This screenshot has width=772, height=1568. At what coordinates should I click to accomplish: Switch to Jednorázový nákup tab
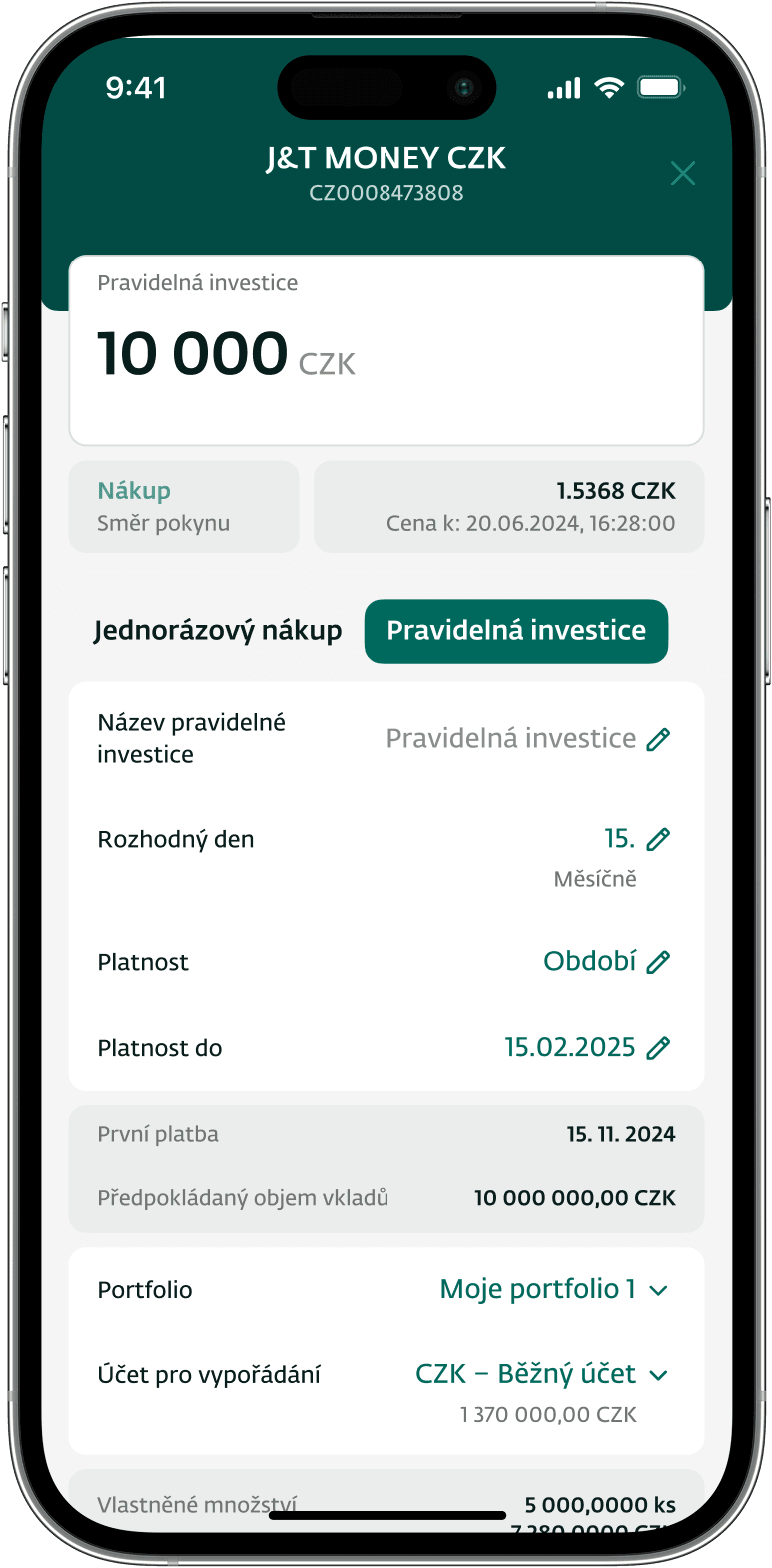pyautogui.click(x=218, y=631)
